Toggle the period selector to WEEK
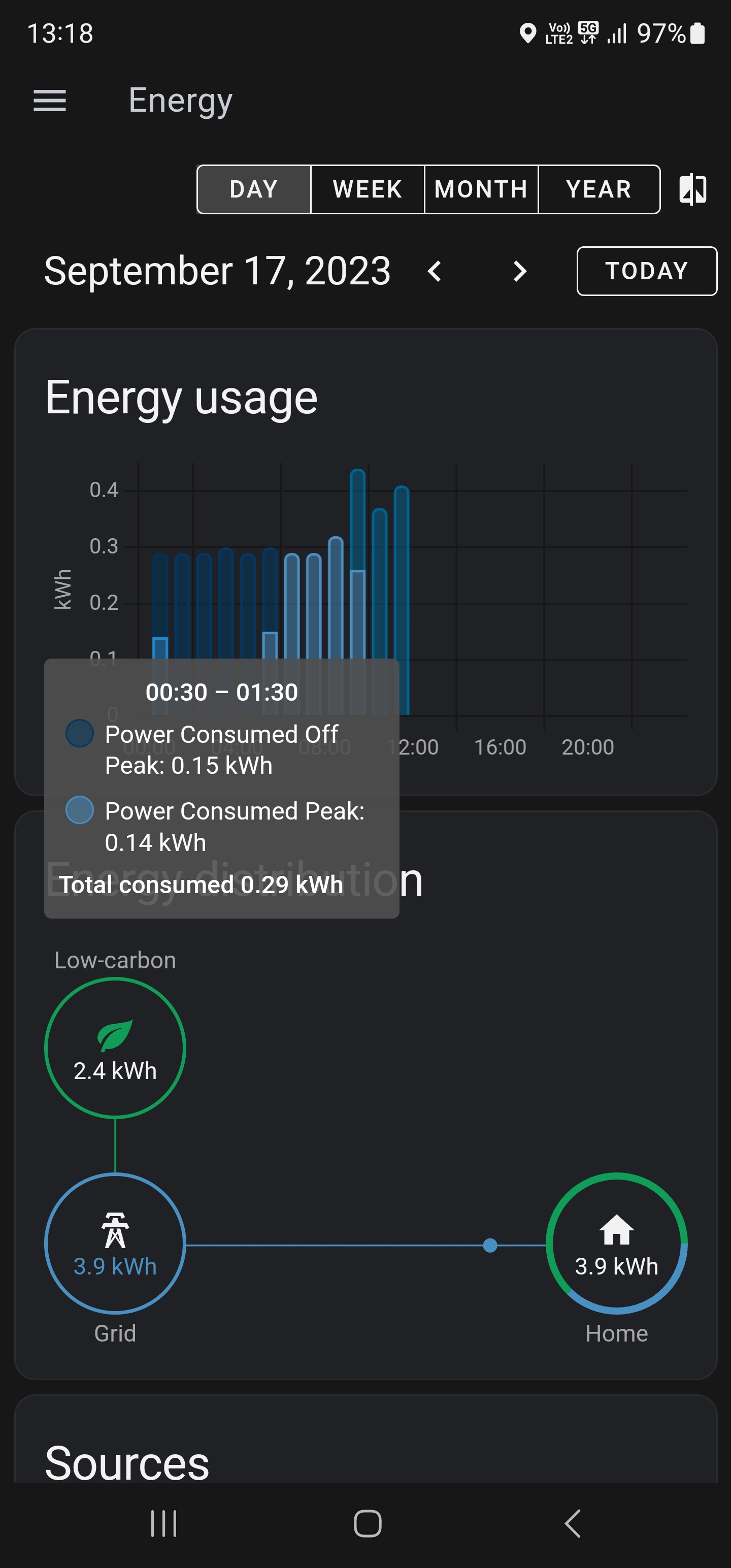The width and height of the screenshot is (731, 1568). tap(367, 189)
